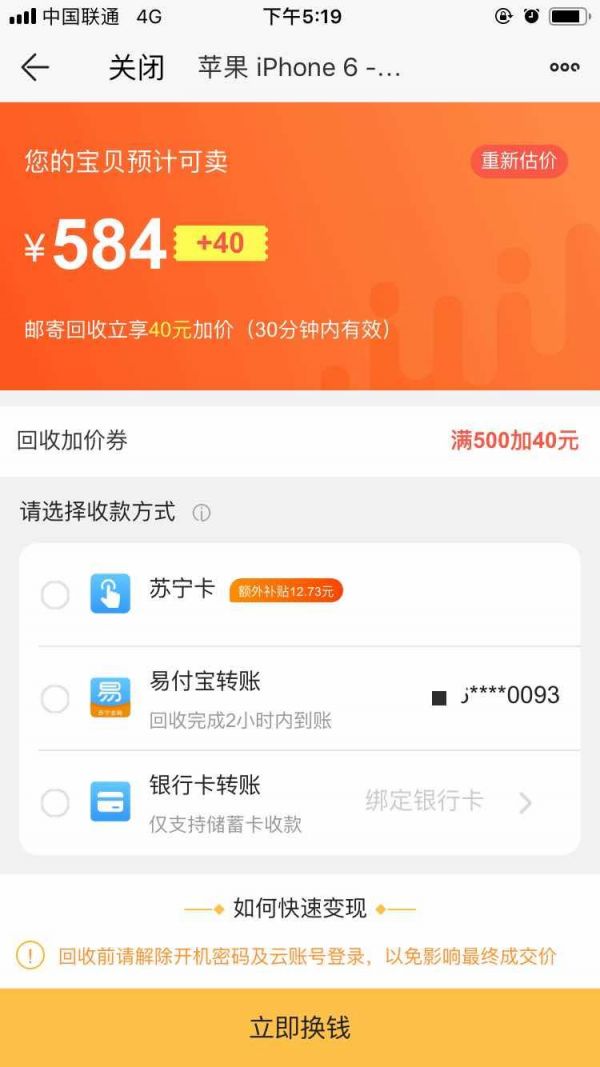Open the info icon beside 请选择收款方式
600x1067 pixels.
pos(201,513)
